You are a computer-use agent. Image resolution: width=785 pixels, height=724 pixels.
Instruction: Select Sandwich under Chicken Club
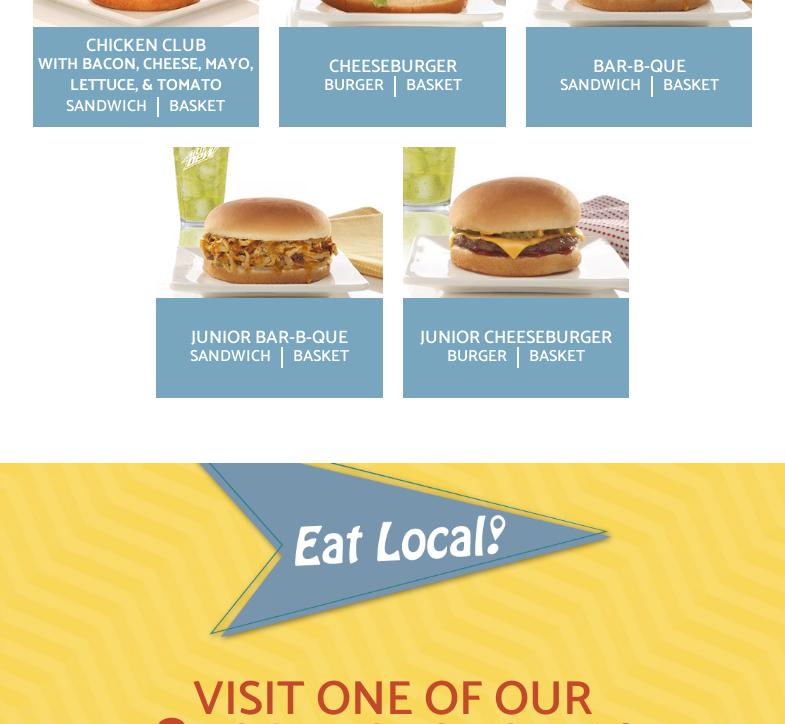(x=106, y=107)
